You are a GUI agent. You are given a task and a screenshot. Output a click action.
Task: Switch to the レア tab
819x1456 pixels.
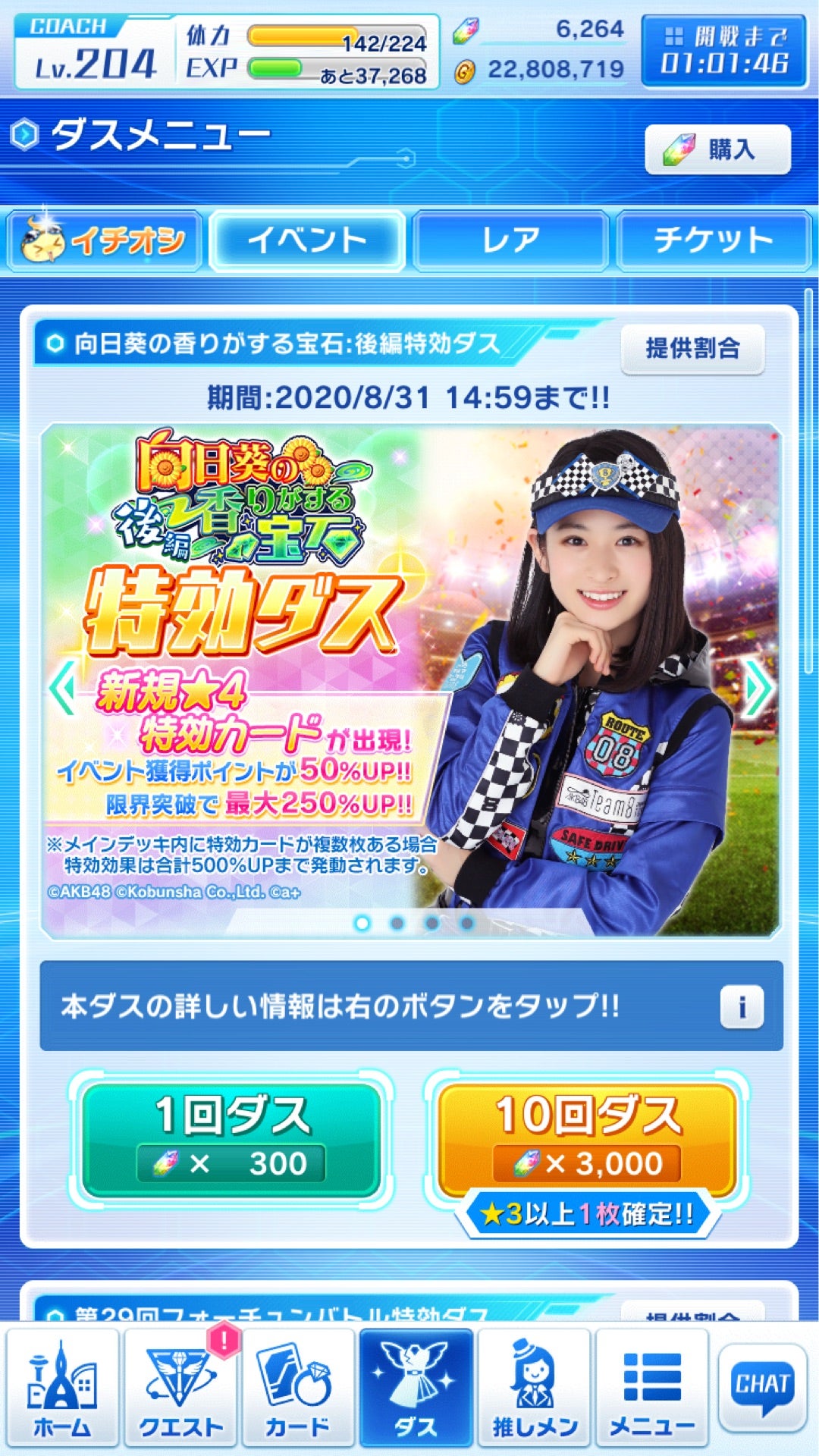point(510,241)
